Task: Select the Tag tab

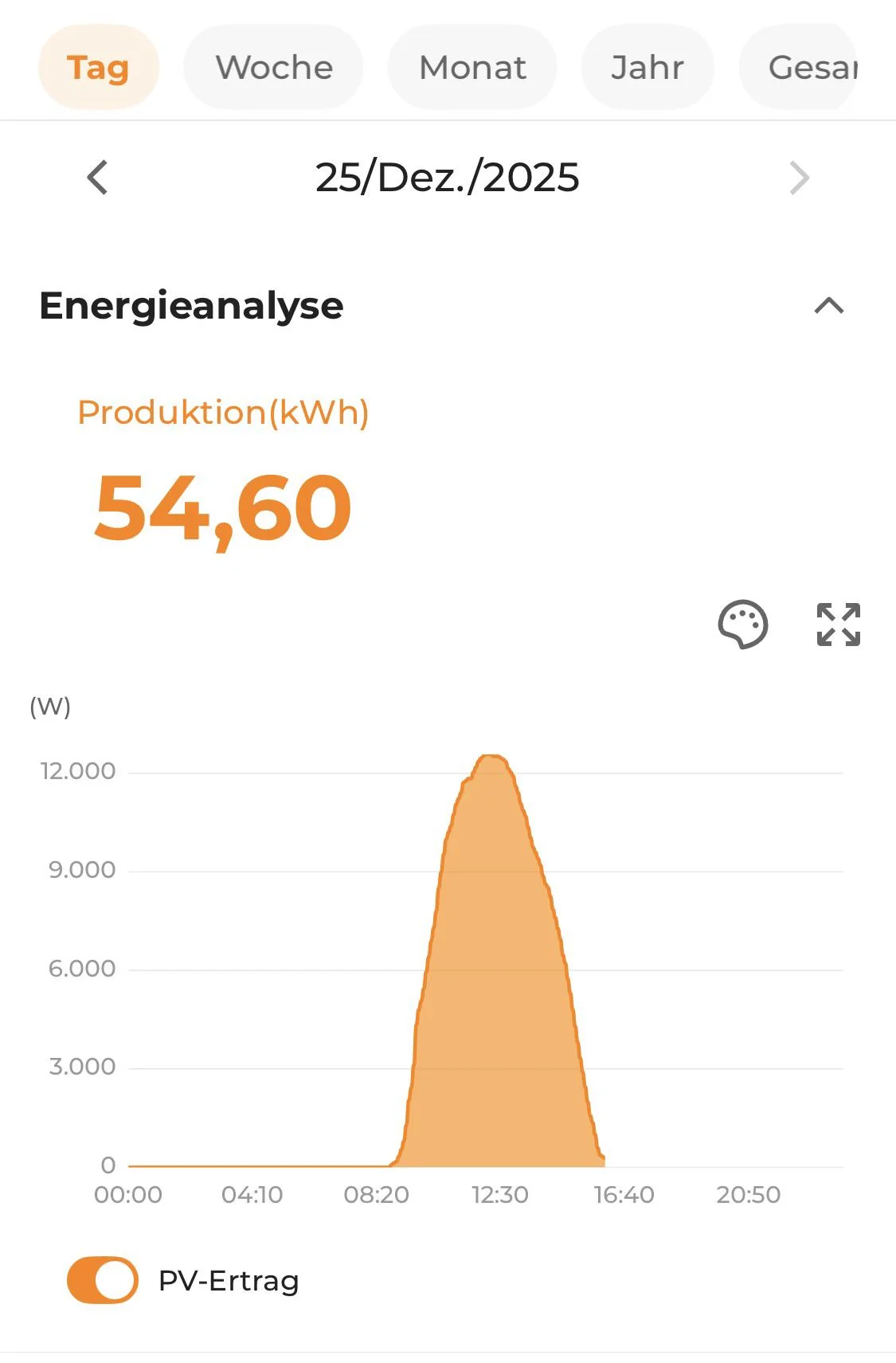Action: [x=98, y=68]
